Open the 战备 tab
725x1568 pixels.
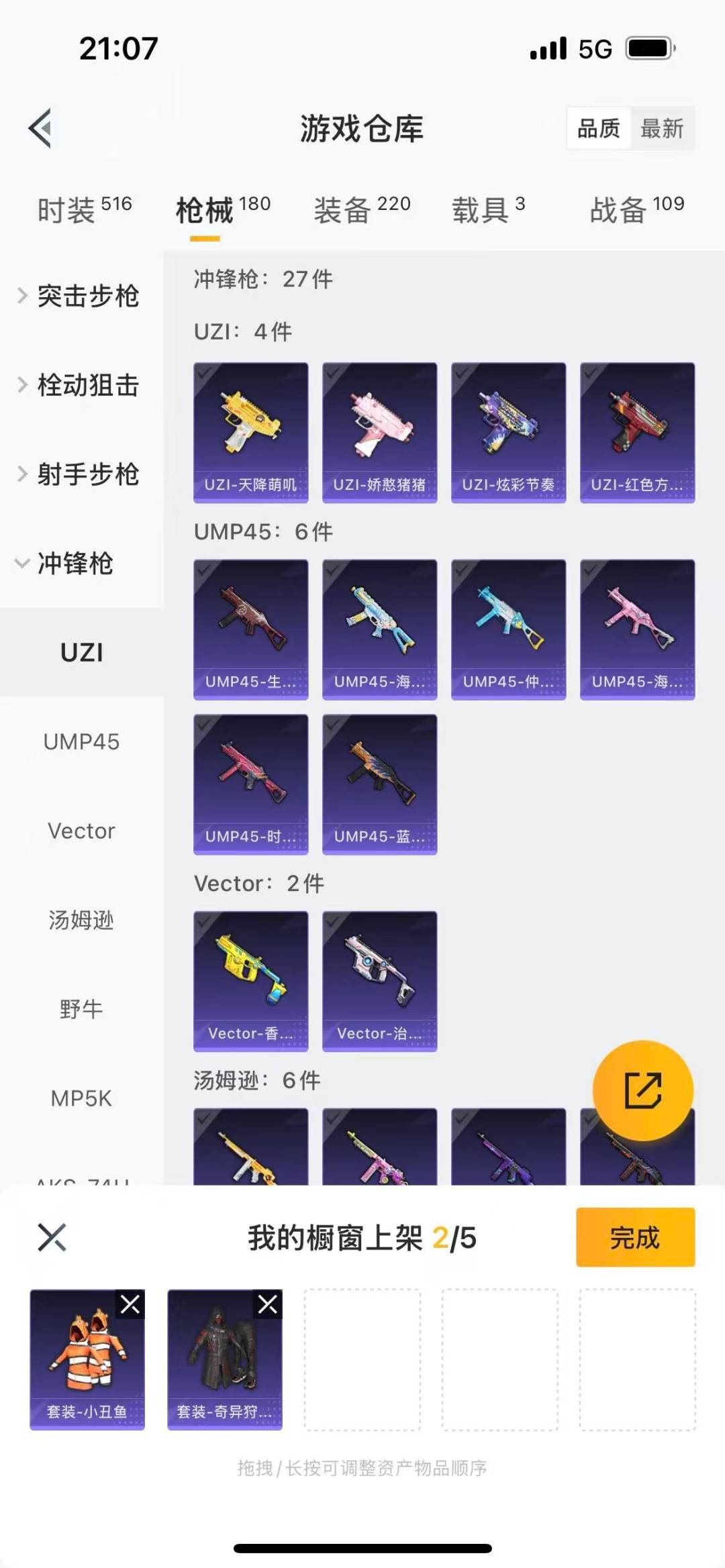(x=636, y=210)
